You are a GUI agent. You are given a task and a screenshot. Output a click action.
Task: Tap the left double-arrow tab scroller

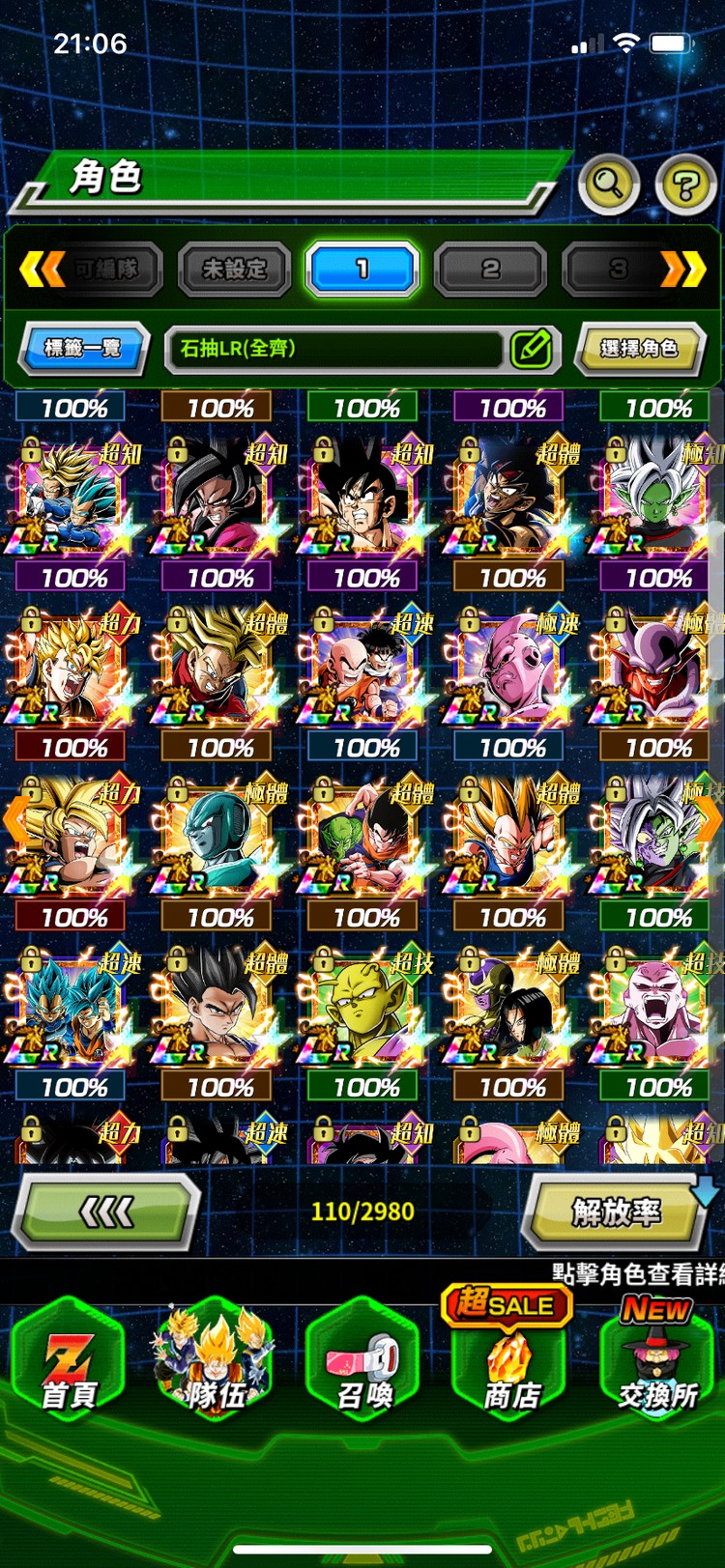pyautogui.click(x=39, y=270)
